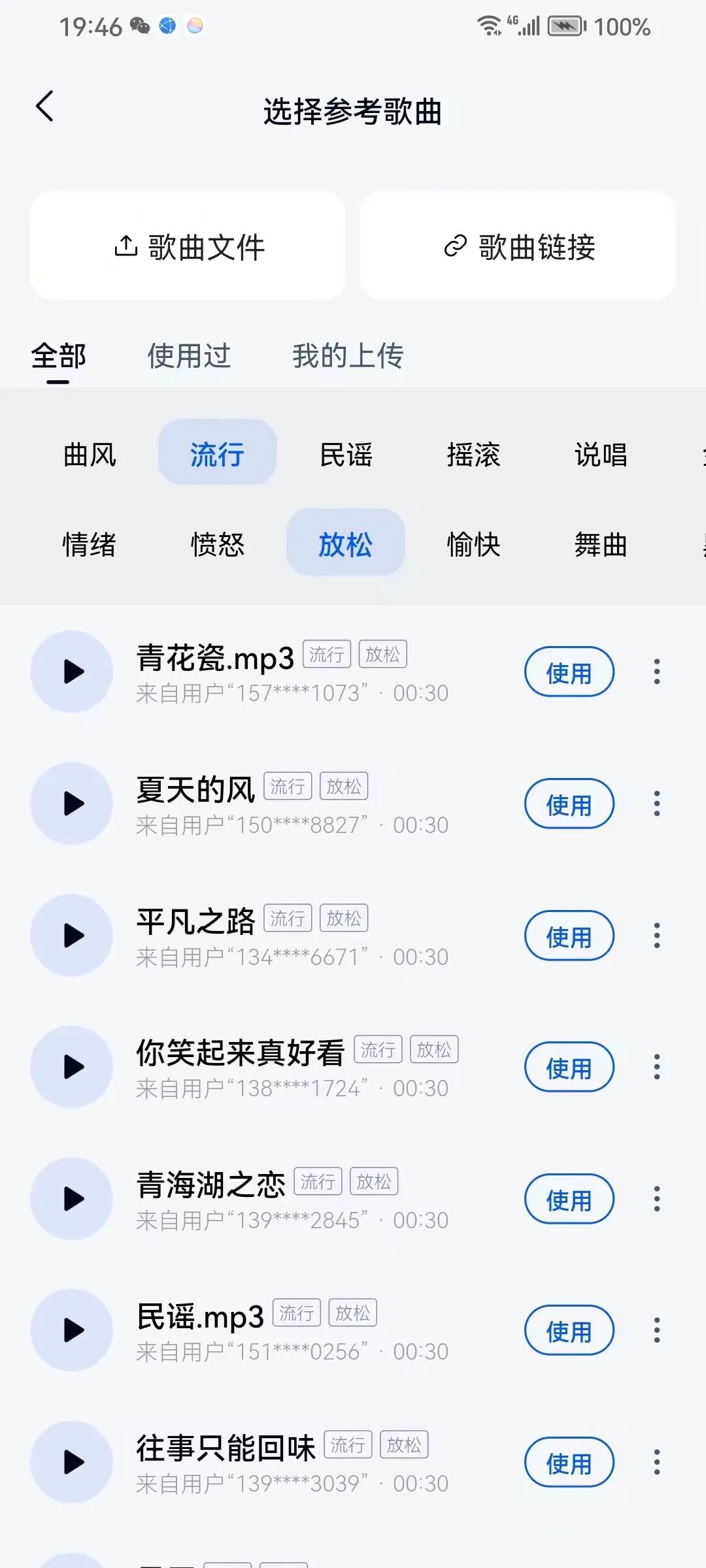Image resolution: width=706 pixels, height=1568 pixels.
Task: Go back from 选择参考歌曲 page
Action: 44,107
